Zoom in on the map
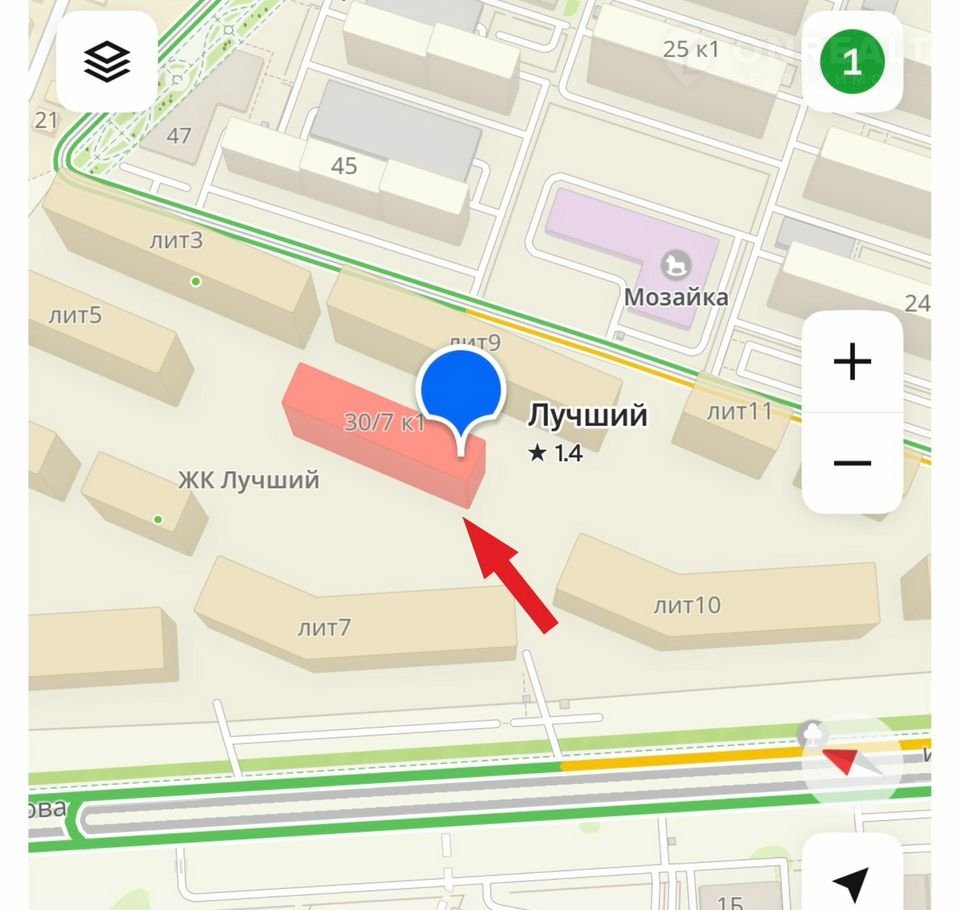Screen dimensions: 960x910 (852, 362)
